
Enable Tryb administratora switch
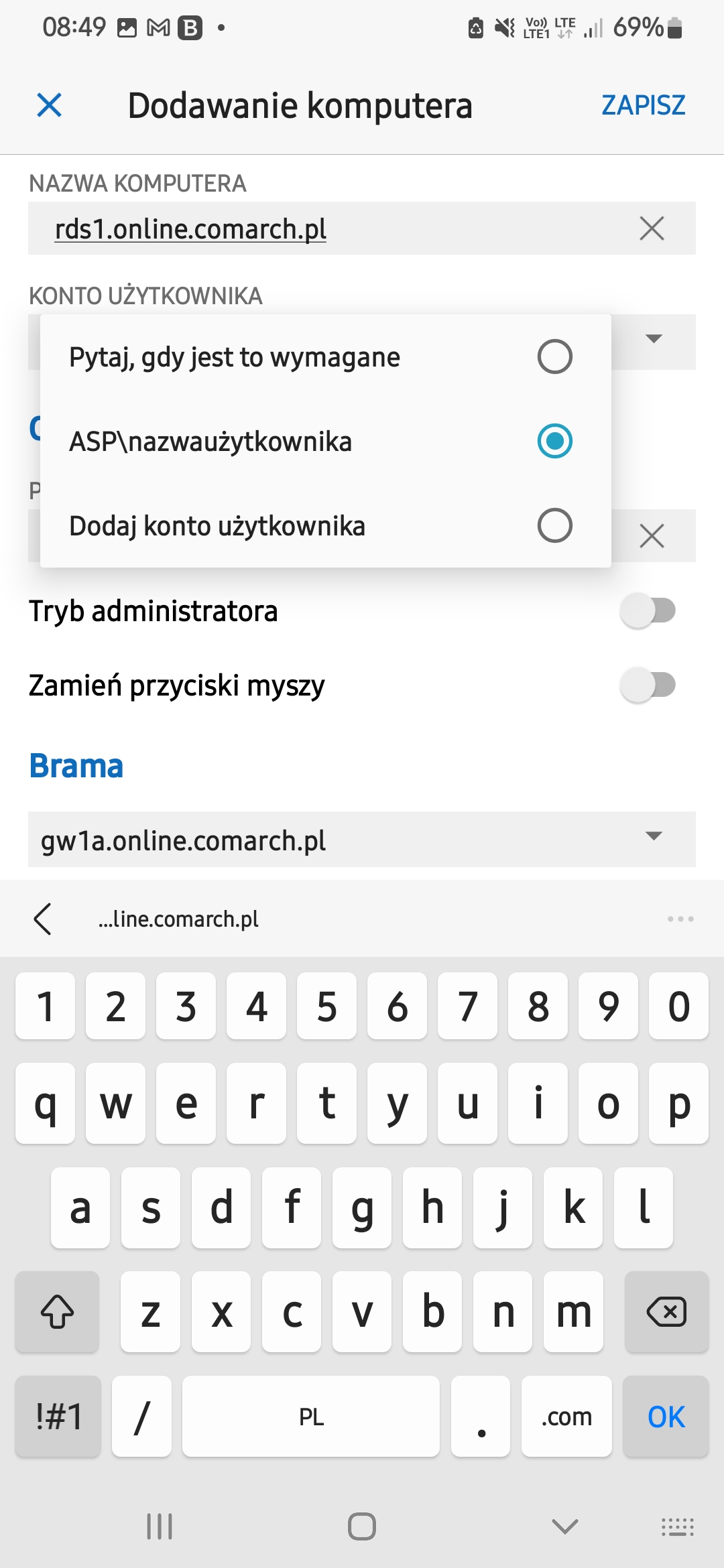pyautogui.click(x=648, y=610)
